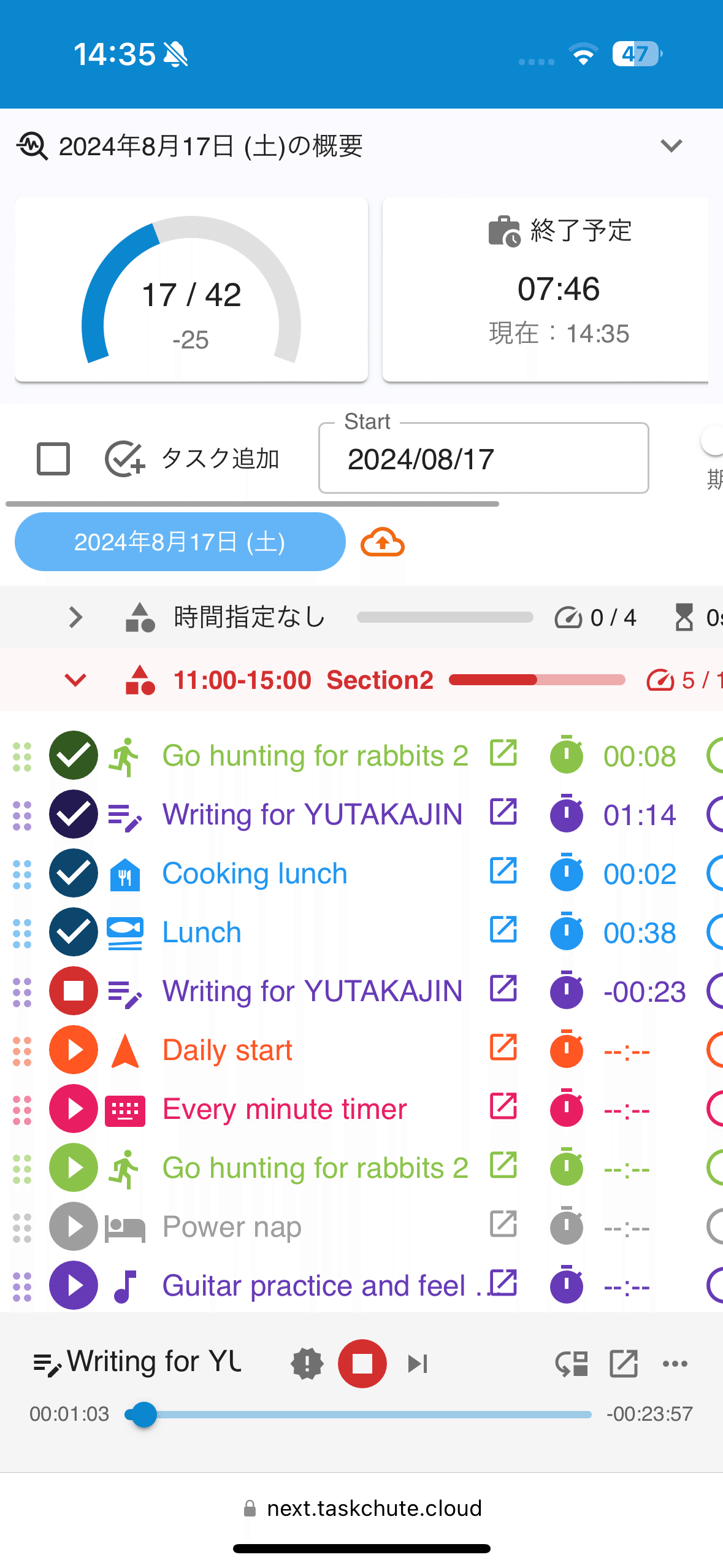Viewport: 723px width, 1568px height.
Task: Tap the alert badge icon in player
Action: click(x=307, y=1364)
